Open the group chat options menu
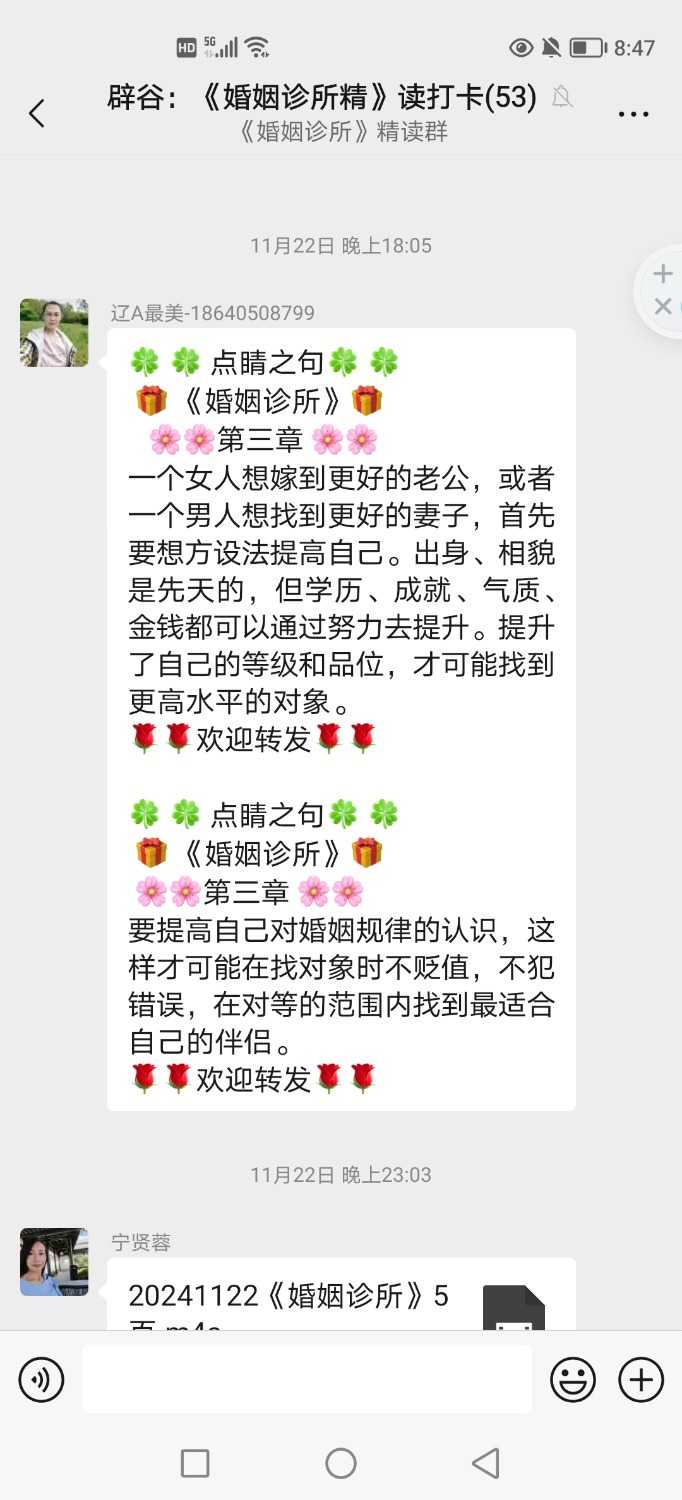 pos(634,114)
